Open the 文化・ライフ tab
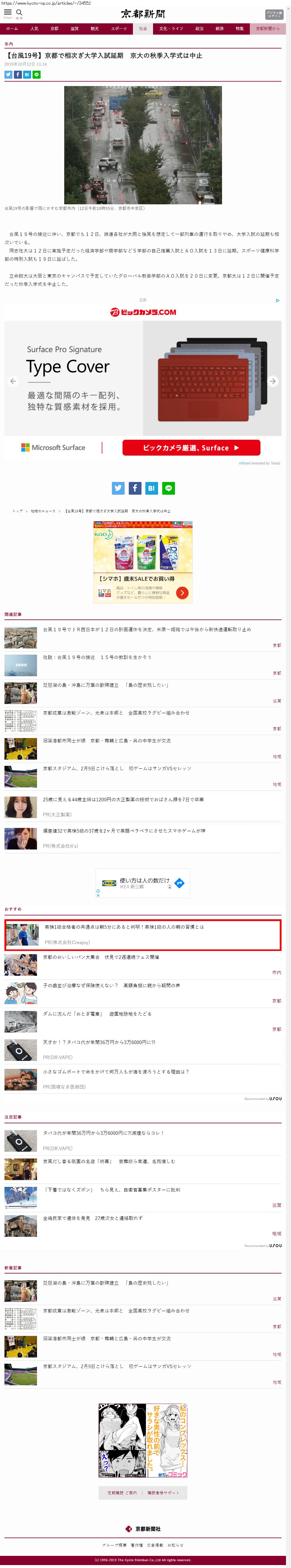This screenshot has height=1568, width=291. pyautogui.click(x=171, y=29)
